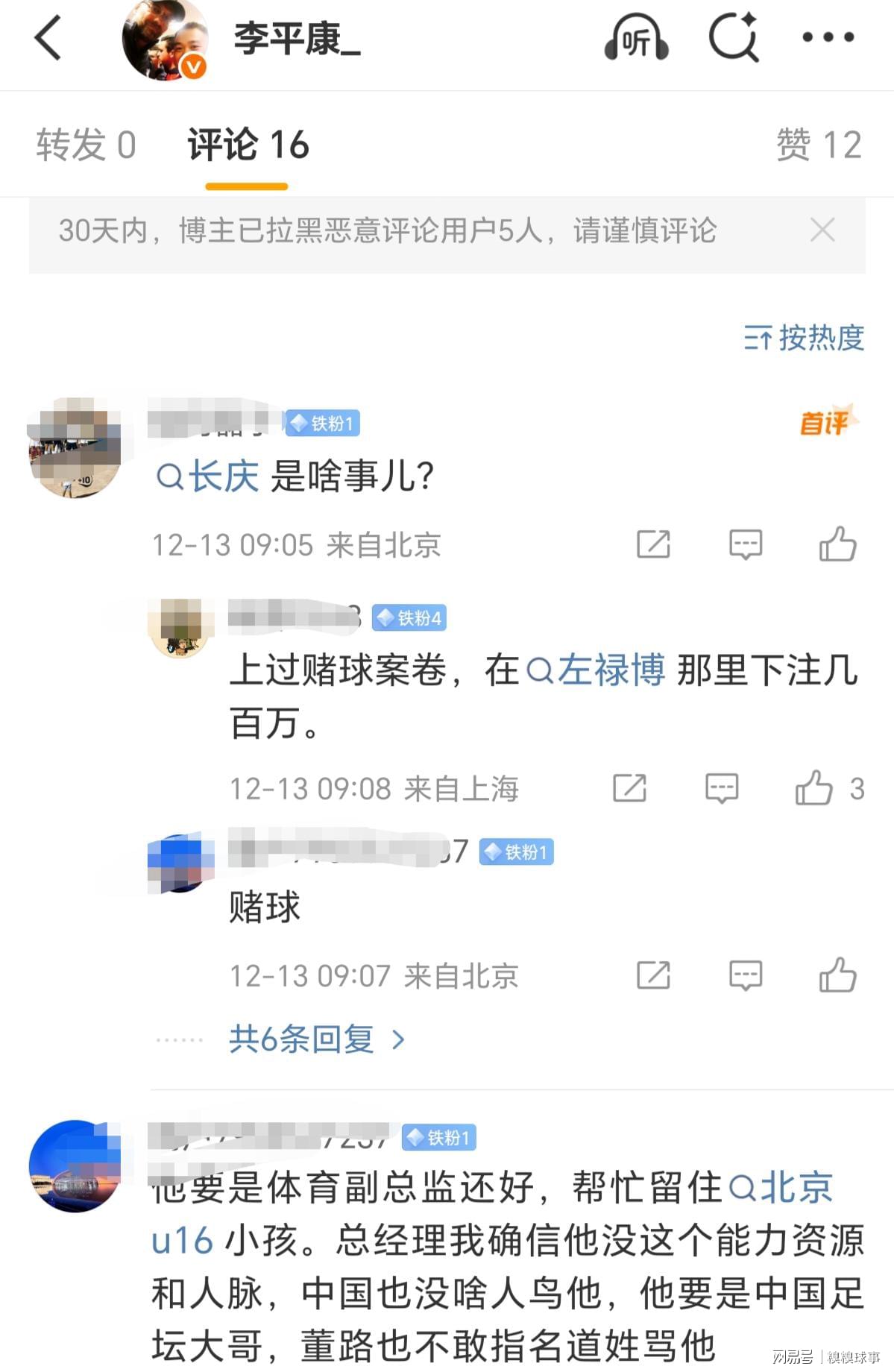Open the three-dot overflow menu
Screen dimensions: 894x1372
point(828,37)
